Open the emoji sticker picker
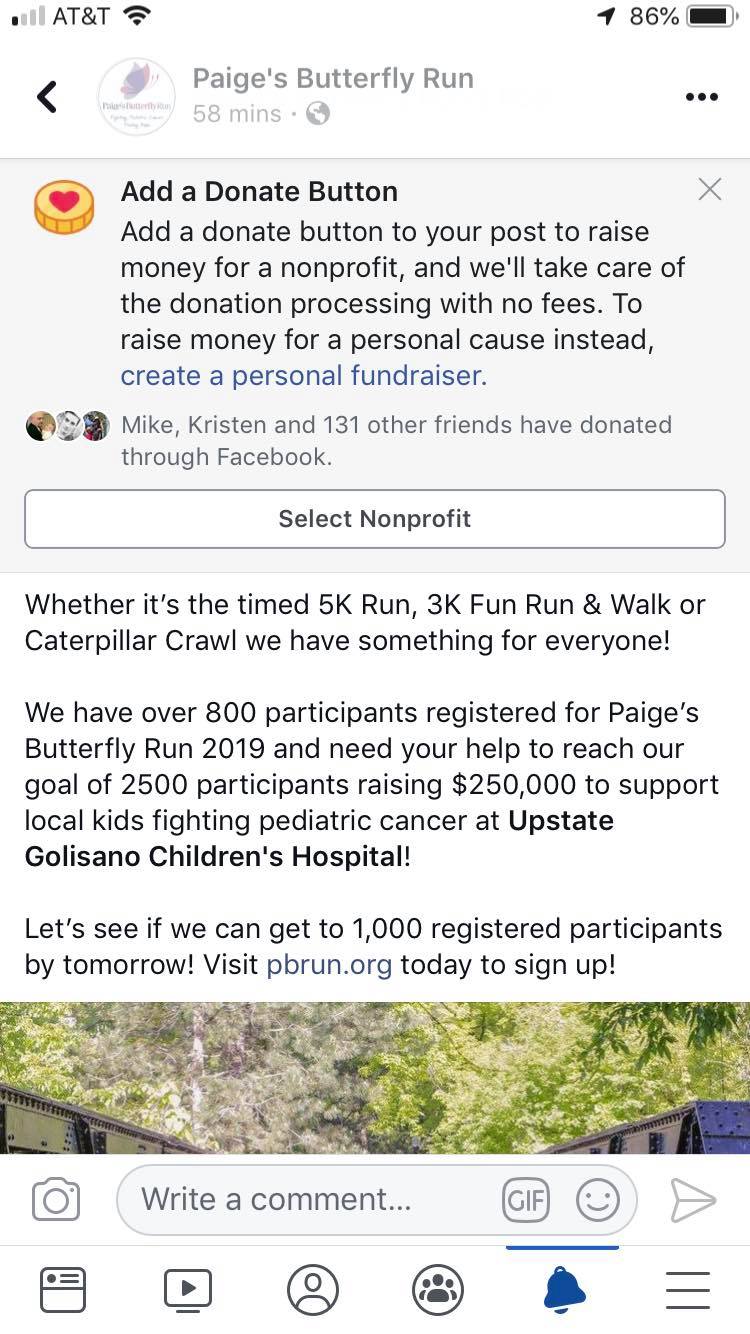This screenshot has width=750, height=1334. pyautogui.click(x=597, y=1199)
